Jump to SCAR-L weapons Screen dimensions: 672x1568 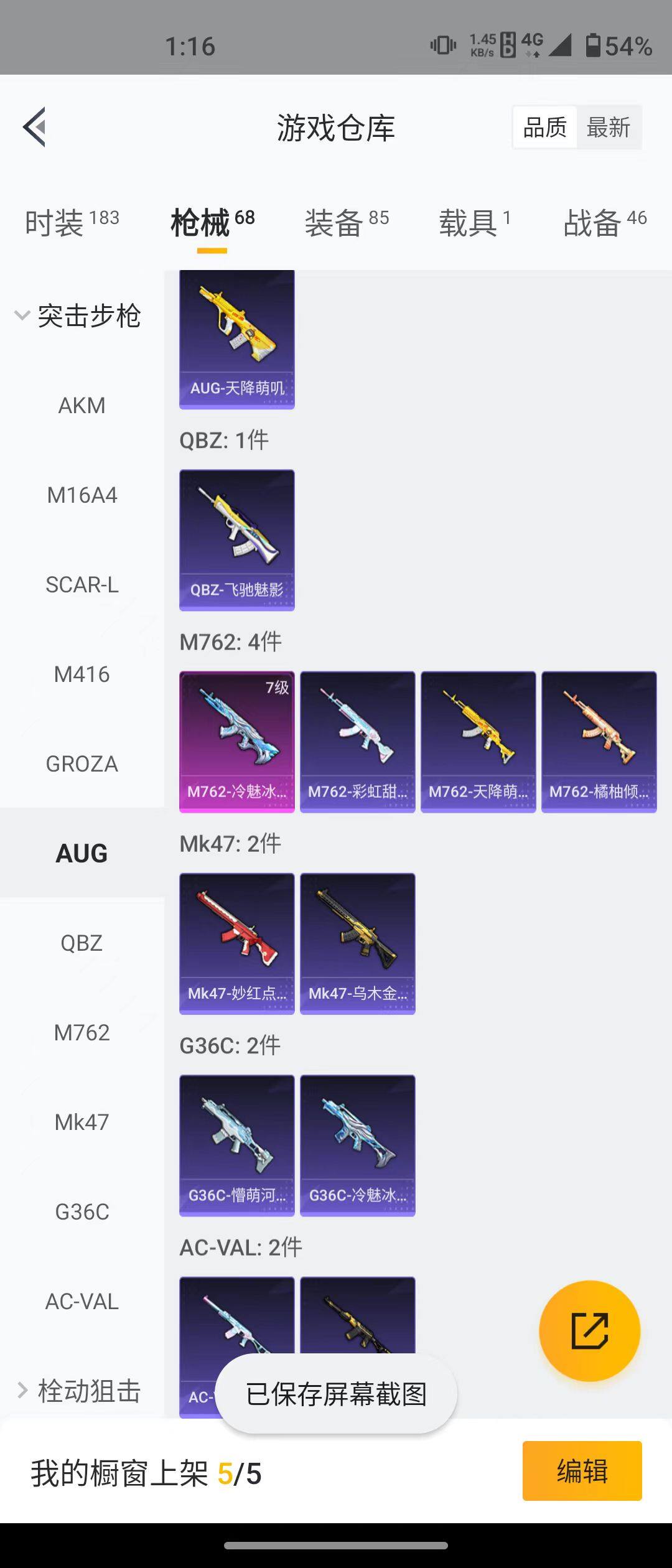(82, 585)
